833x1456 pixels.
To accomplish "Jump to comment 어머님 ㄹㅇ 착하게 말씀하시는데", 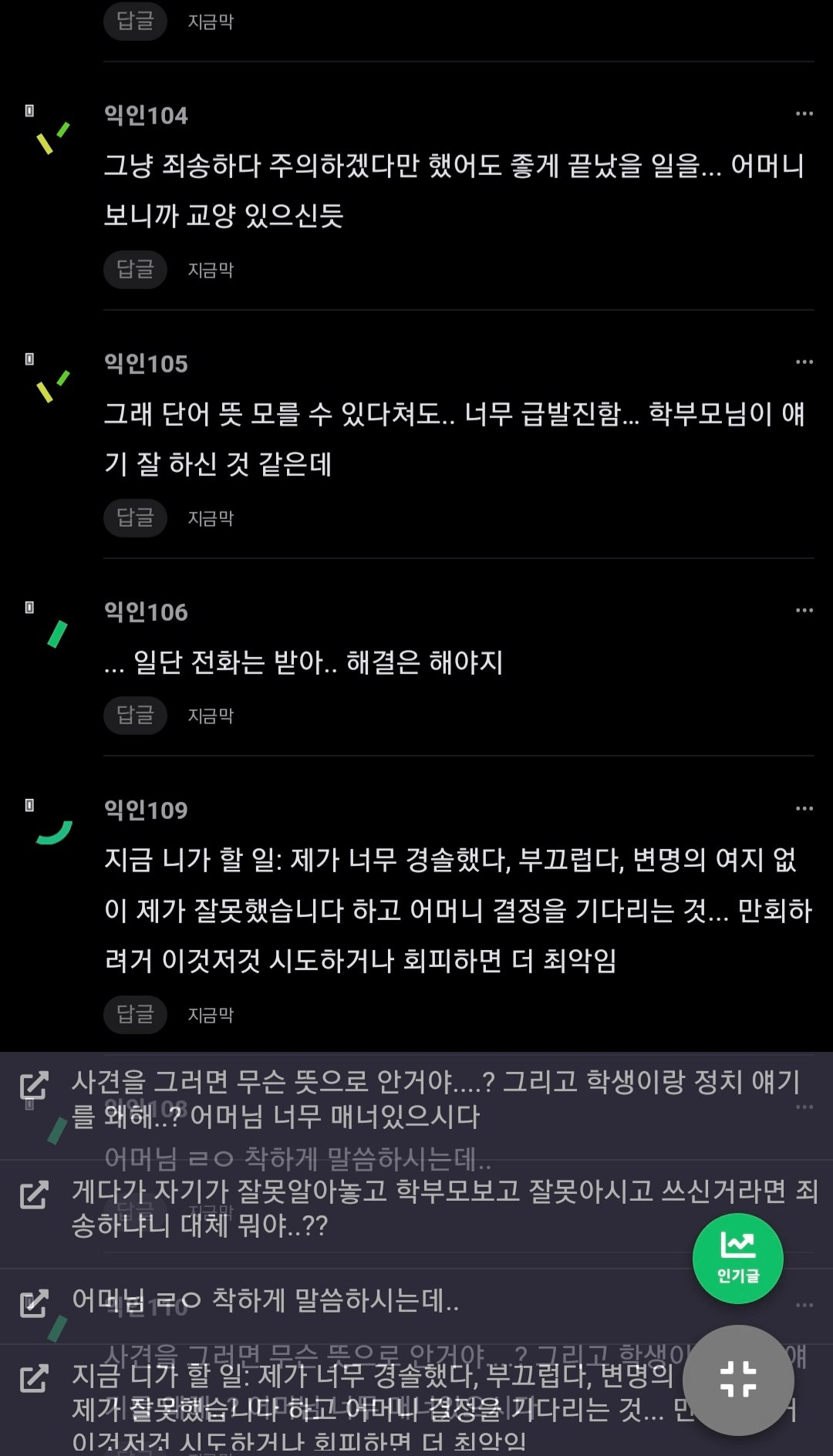I will [34, 1303].
